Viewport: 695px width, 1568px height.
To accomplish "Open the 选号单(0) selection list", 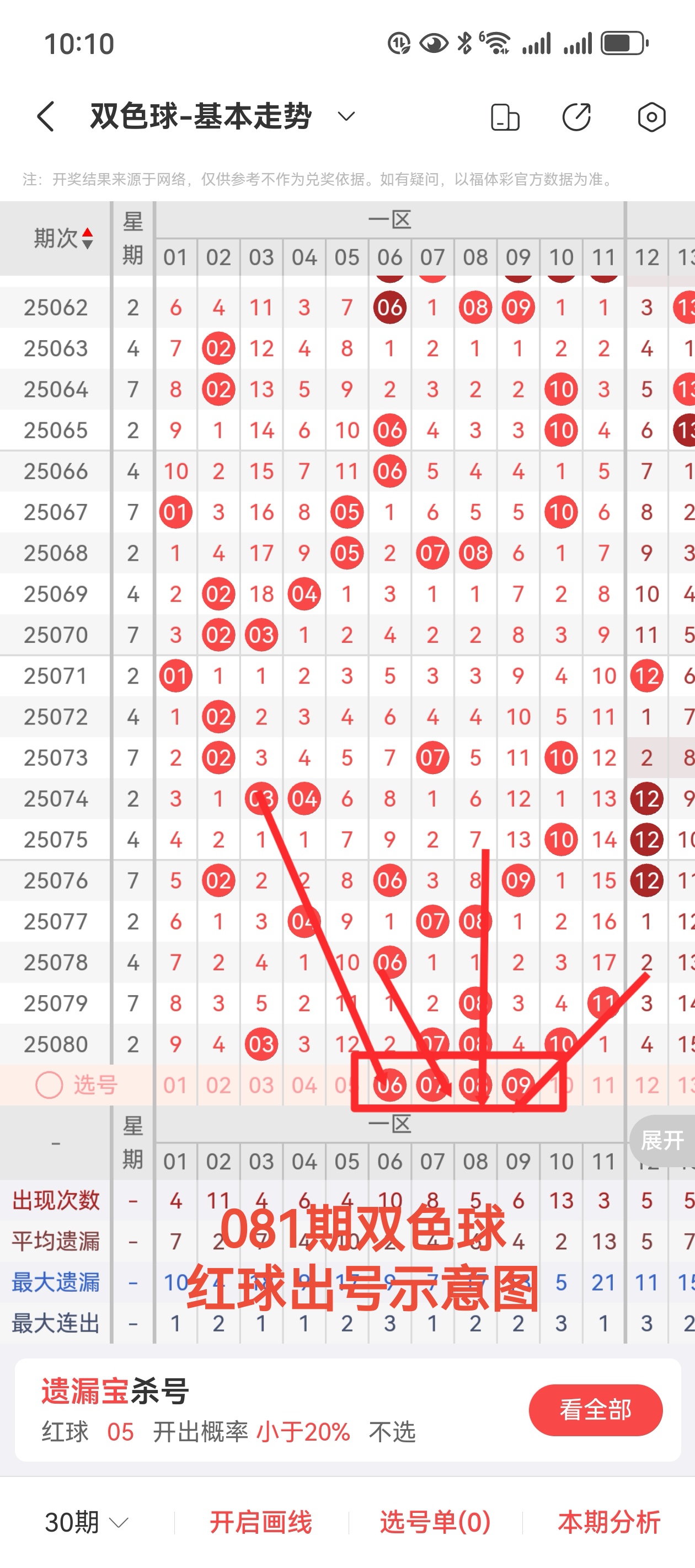I will pyautogui.click(x=435, y=1522).
